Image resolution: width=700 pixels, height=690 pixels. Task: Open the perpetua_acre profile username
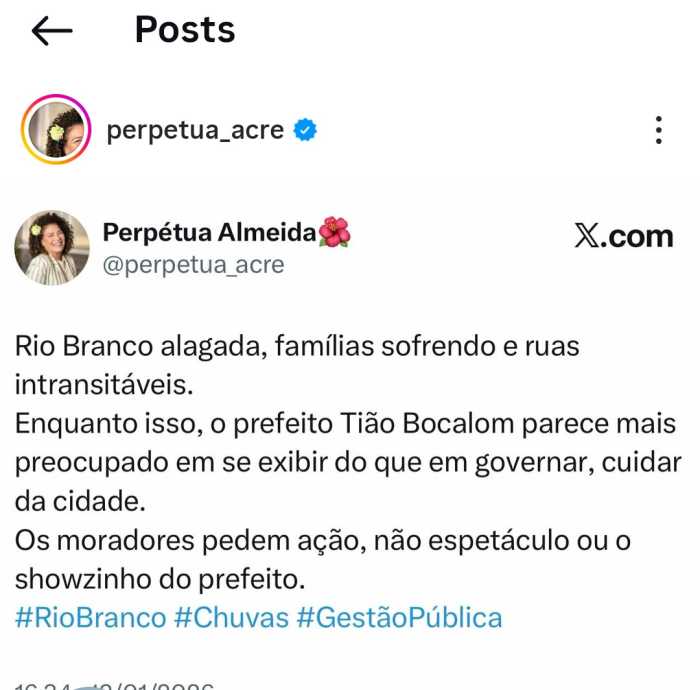(x=195, y=130)
